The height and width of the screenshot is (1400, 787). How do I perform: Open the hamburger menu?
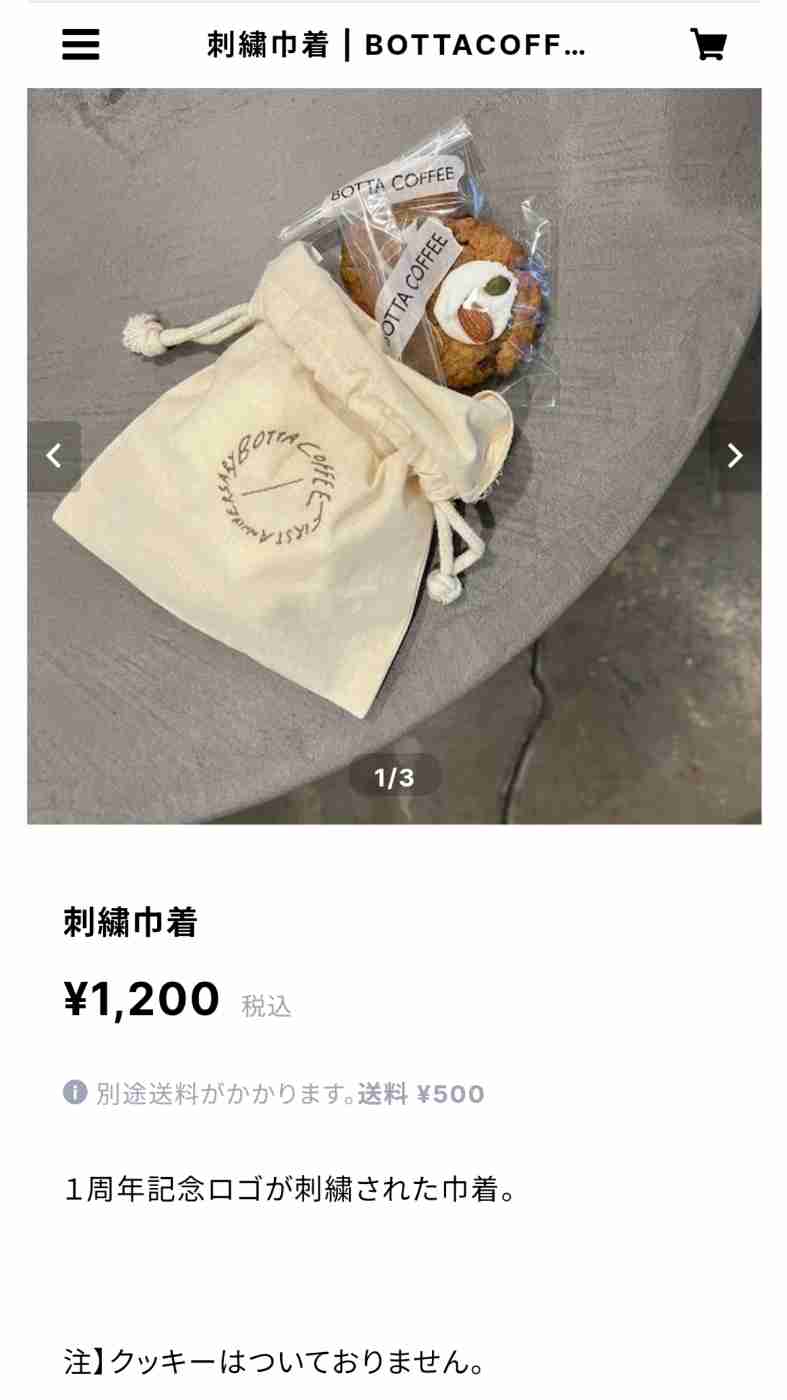81,45
